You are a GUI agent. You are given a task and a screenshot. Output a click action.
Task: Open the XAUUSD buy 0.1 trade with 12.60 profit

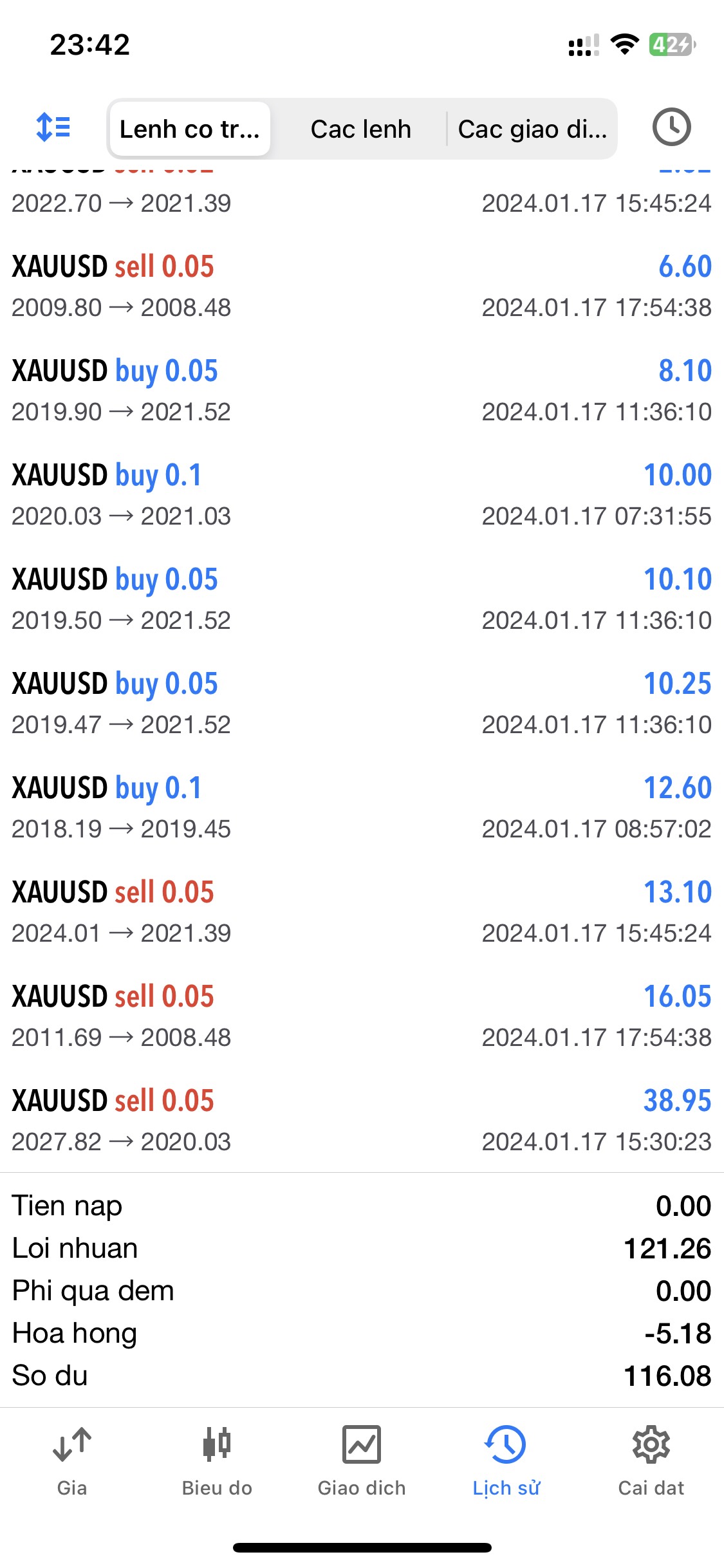click(362, 807)
